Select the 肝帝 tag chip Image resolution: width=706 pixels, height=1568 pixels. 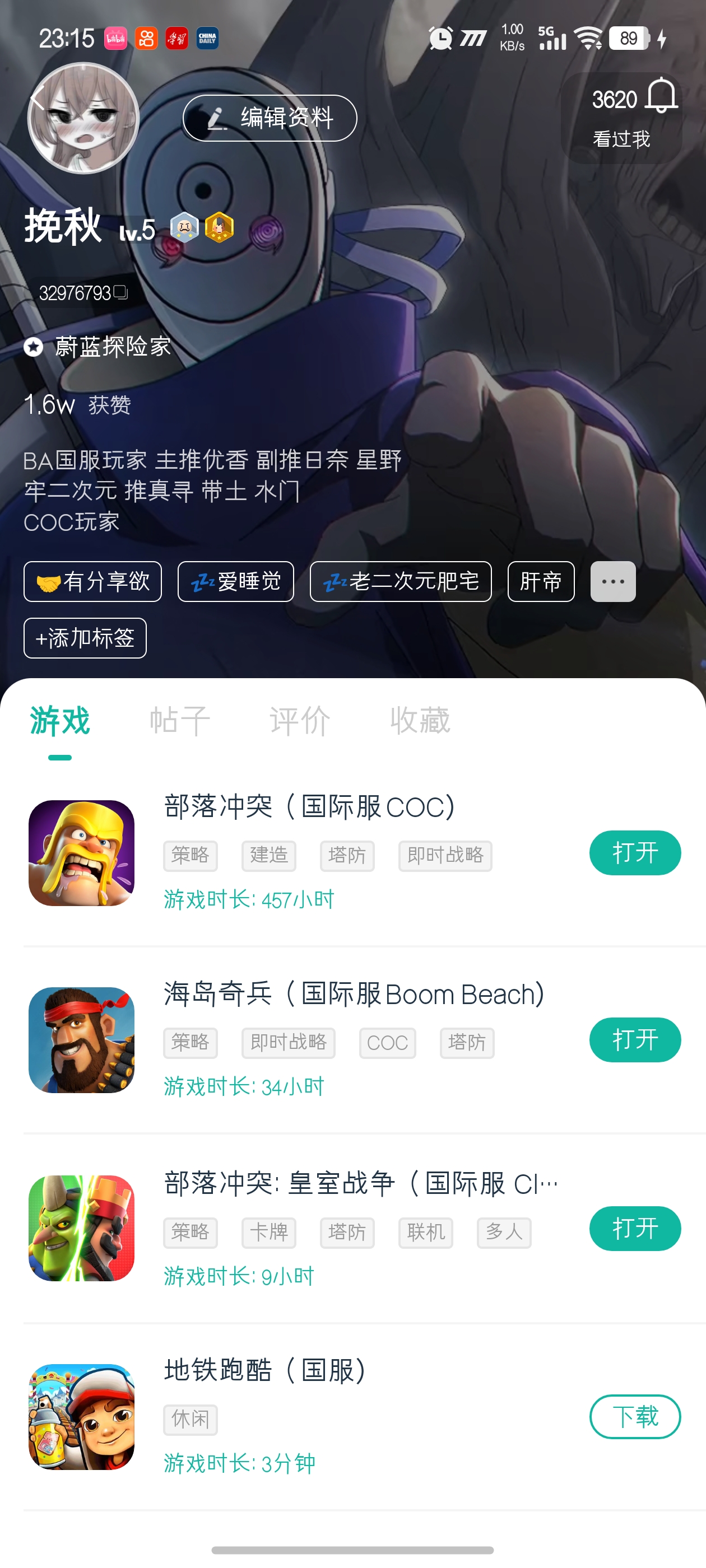pos(541,582)
